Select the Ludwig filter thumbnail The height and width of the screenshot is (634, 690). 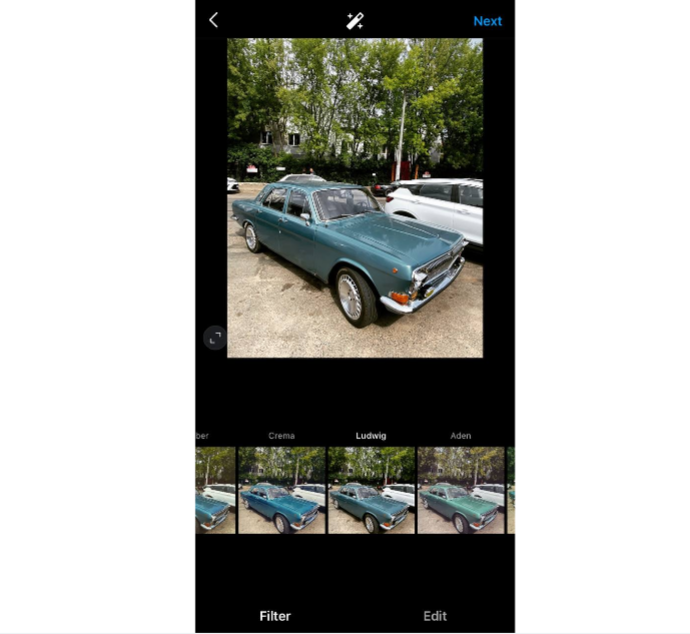pyautogui.click(x=371, y=490)
